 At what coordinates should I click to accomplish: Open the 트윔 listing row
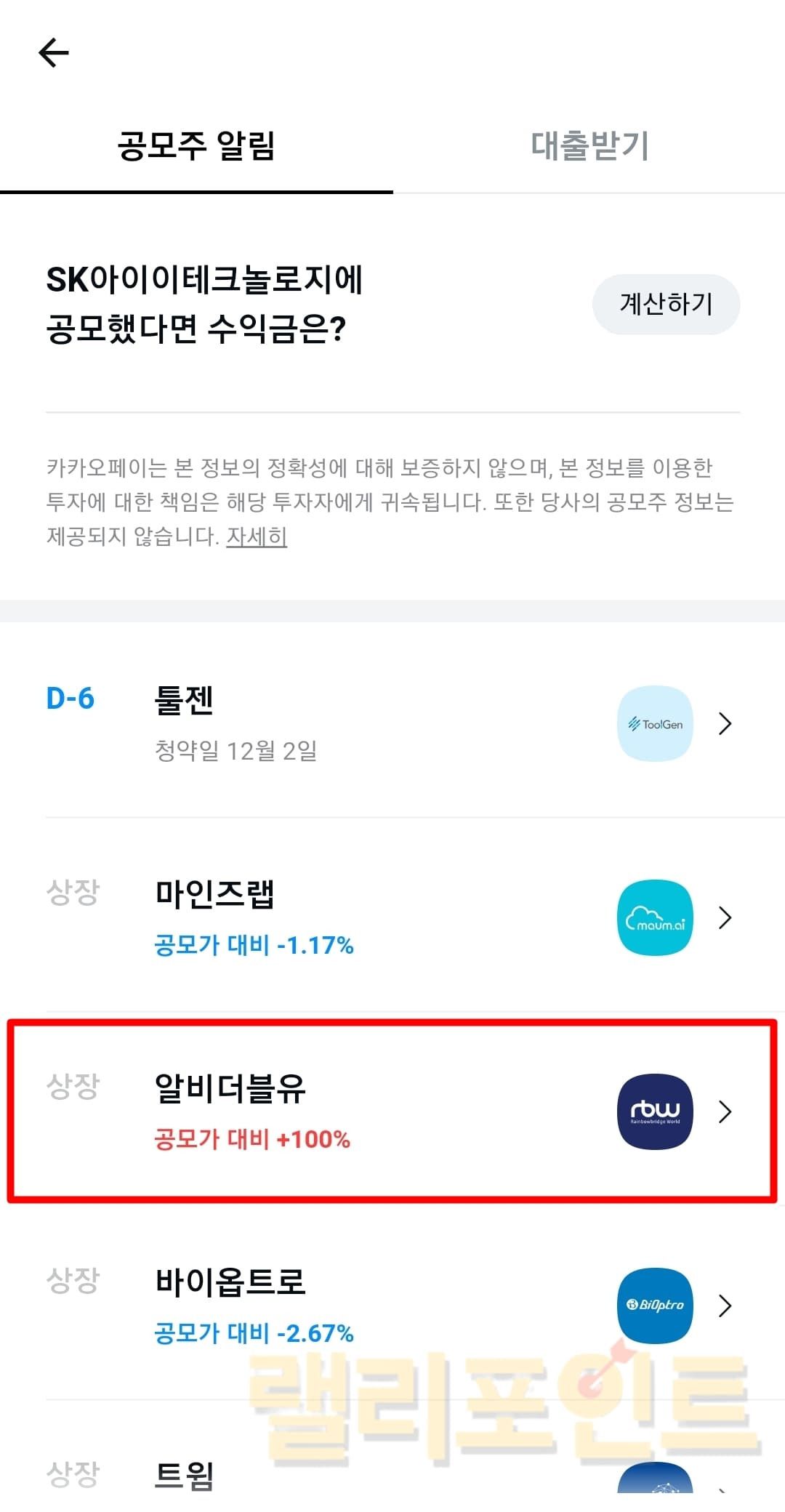(392, 1476)
